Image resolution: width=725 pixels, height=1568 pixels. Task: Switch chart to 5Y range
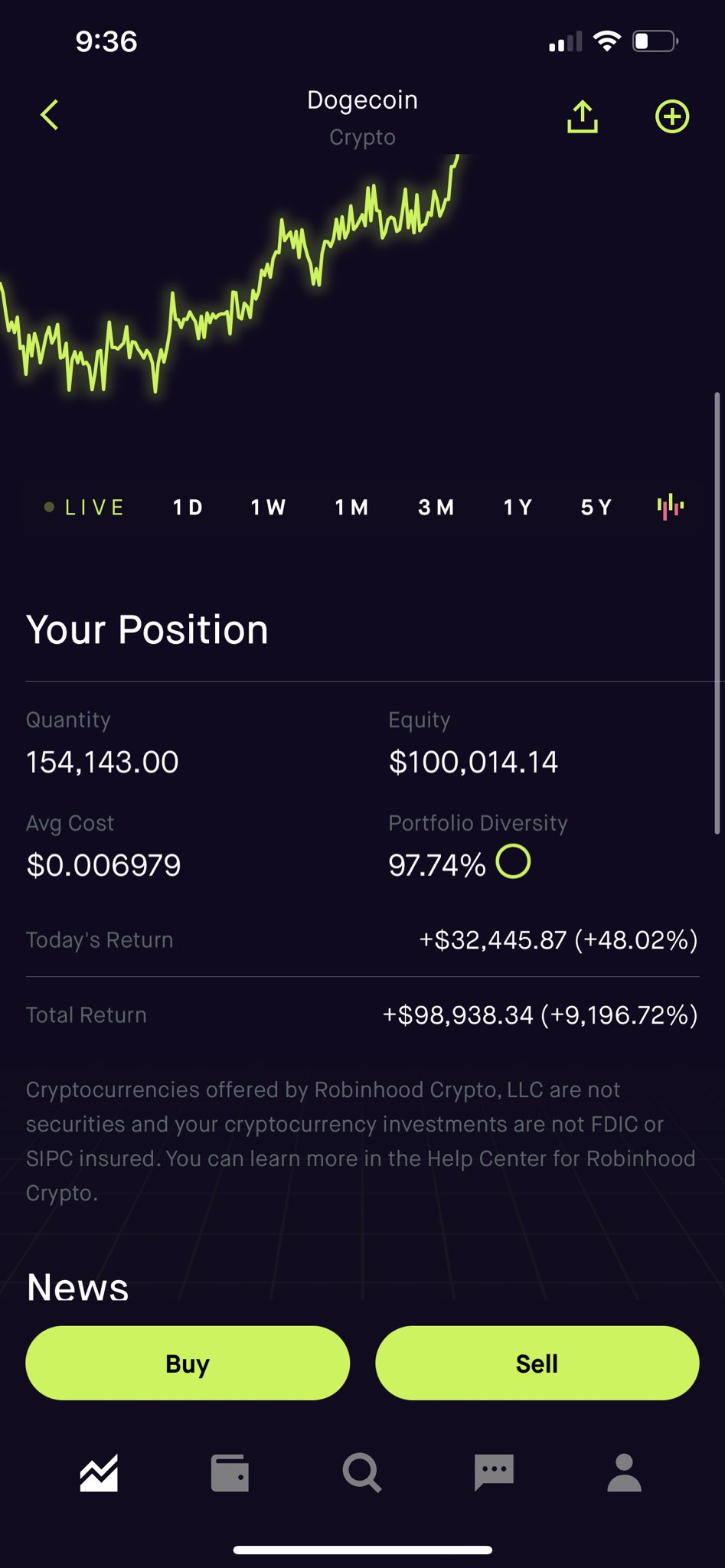coord(596,507)
